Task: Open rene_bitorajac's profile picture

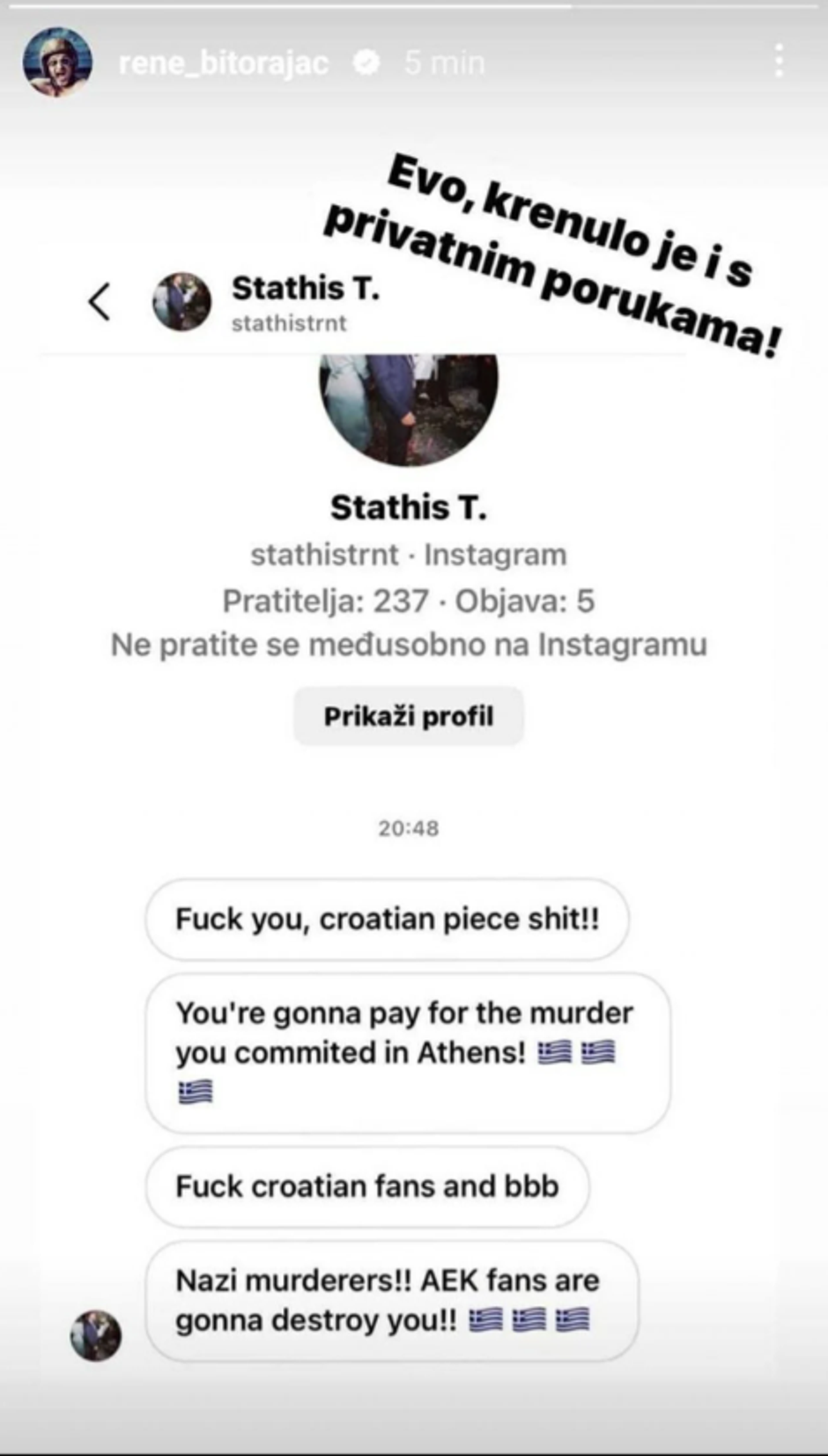Action: (57, 62)
